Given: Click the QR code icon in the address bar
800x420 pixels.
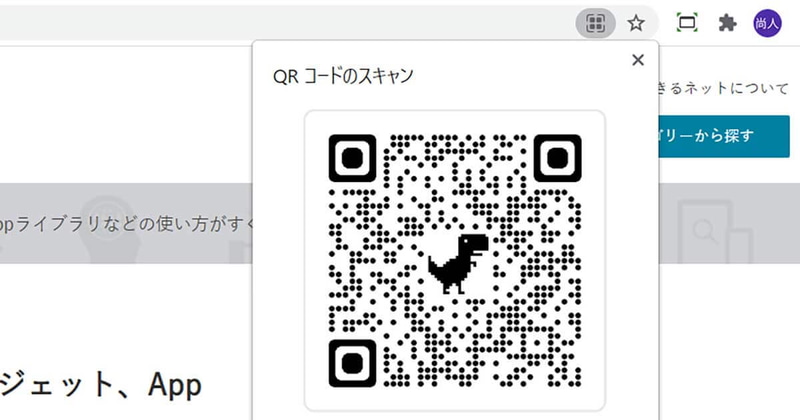Looking at the screenshot, I should pos(595,23).
